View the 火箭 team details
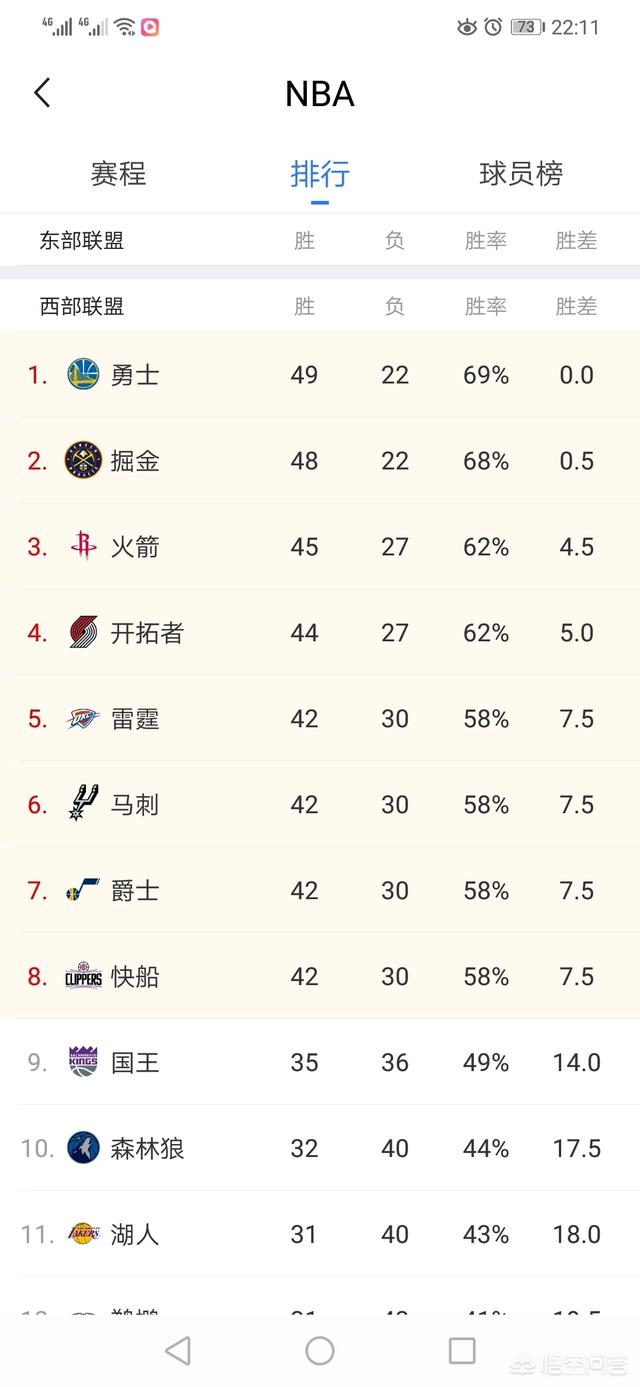The height and width of the screenshot is (1387, 640). pyautogui.click(x=320, y=547)
